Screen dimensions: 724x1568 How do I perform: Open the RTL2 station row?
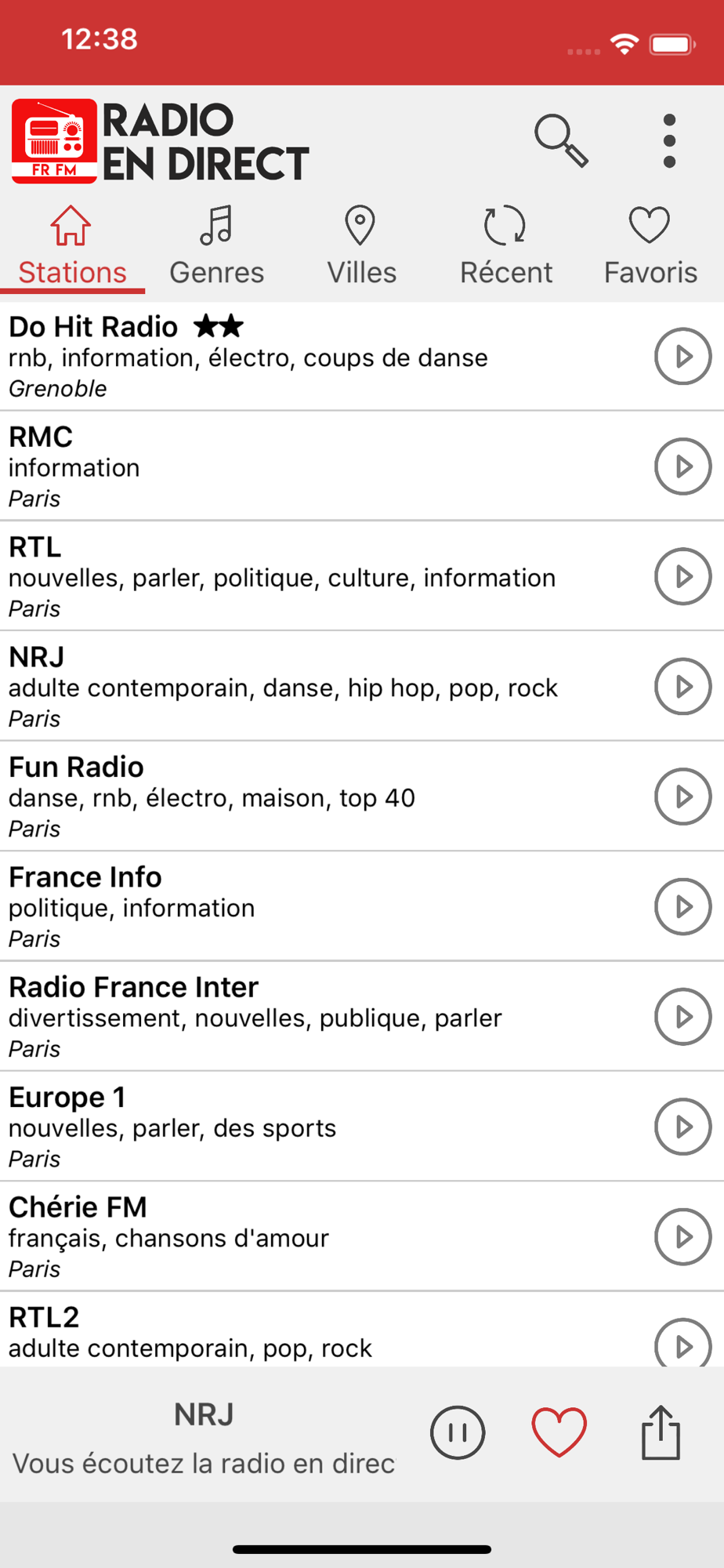coord(362,1330)
